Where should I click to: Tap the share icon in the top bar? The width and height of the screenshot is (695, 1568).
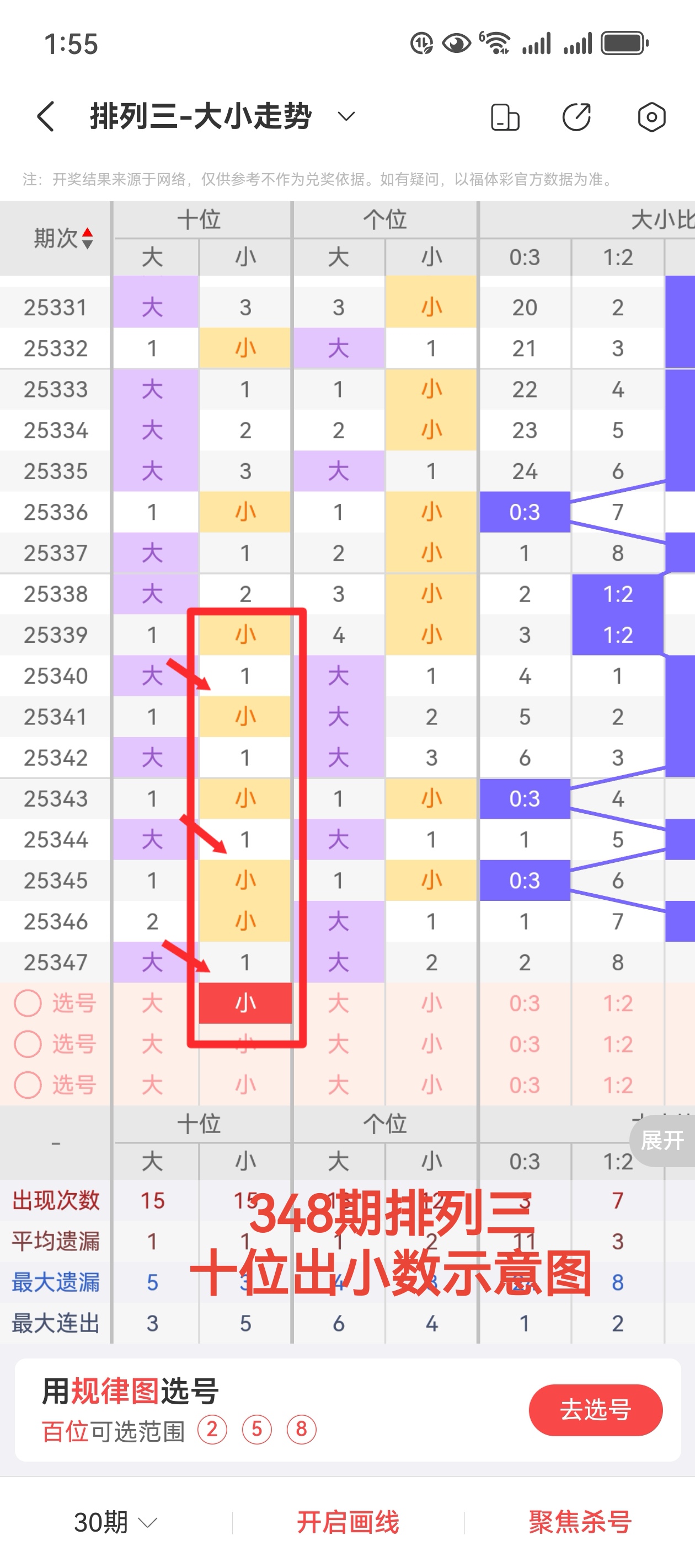tap(577, 117)
